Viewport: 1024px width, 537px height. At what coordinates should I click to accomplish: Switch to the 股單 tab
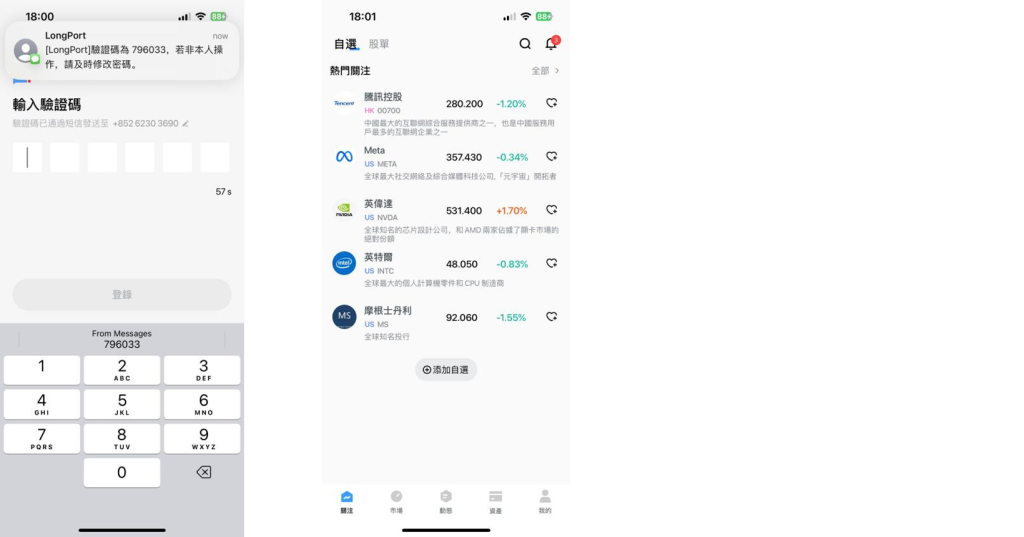(379, 44)
